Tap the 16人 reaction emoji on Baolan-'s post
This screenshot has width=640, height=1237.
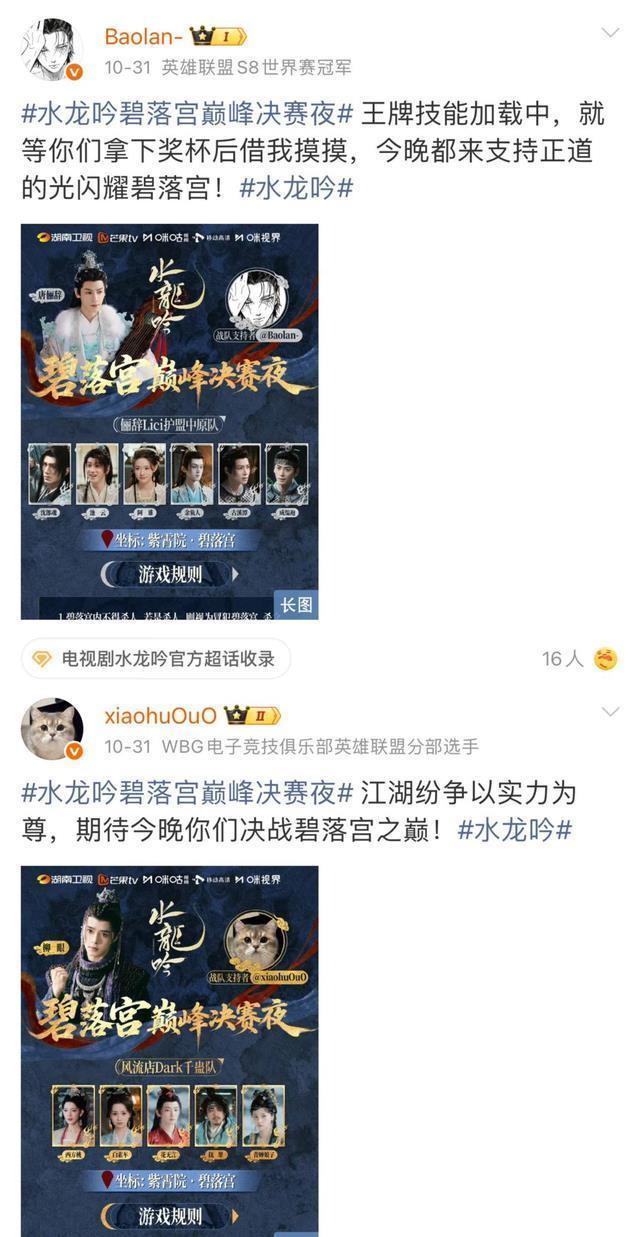coord(605,658)
